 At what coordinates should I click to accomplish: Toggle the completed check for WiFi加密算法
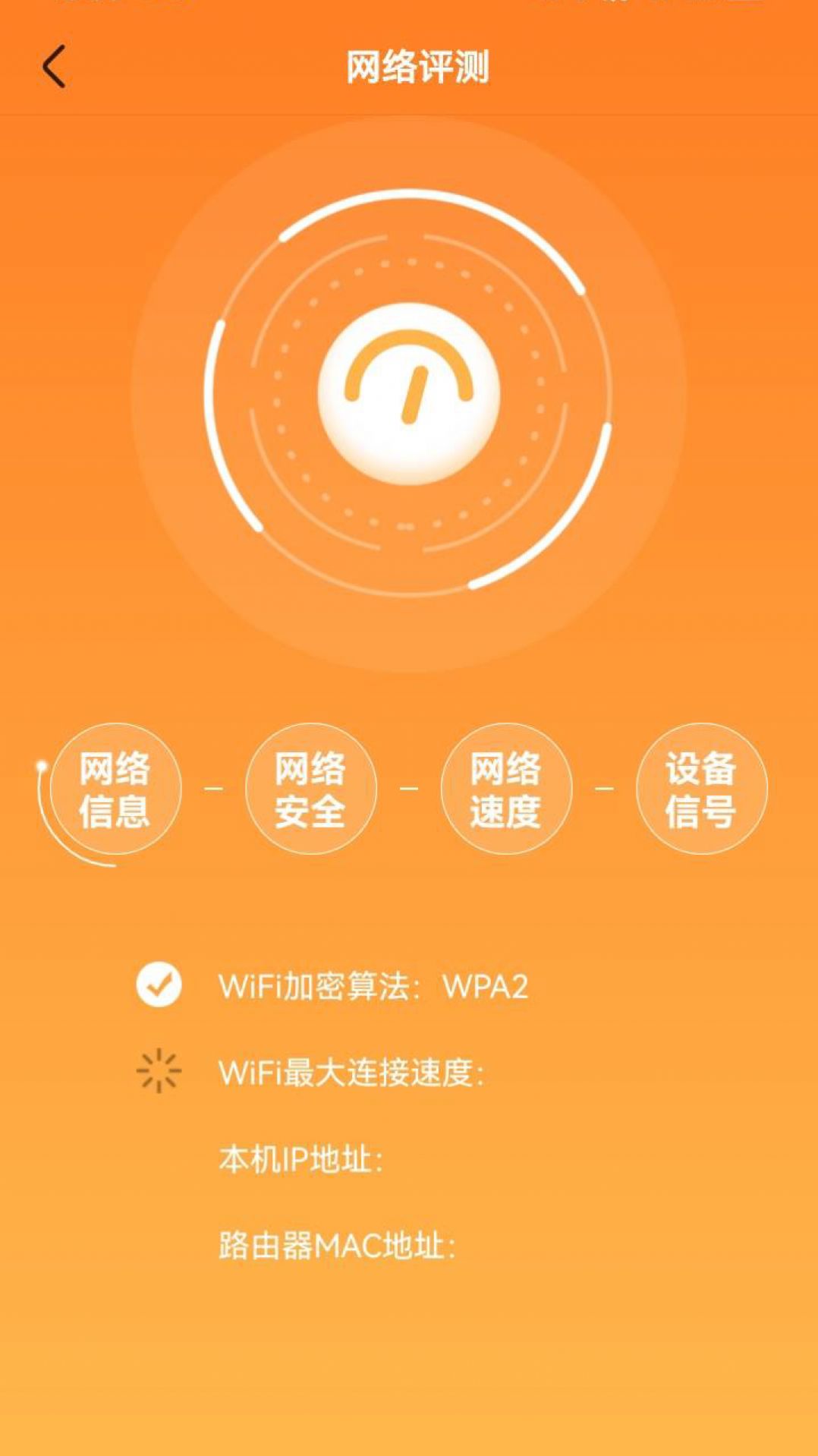click(157, 985)
